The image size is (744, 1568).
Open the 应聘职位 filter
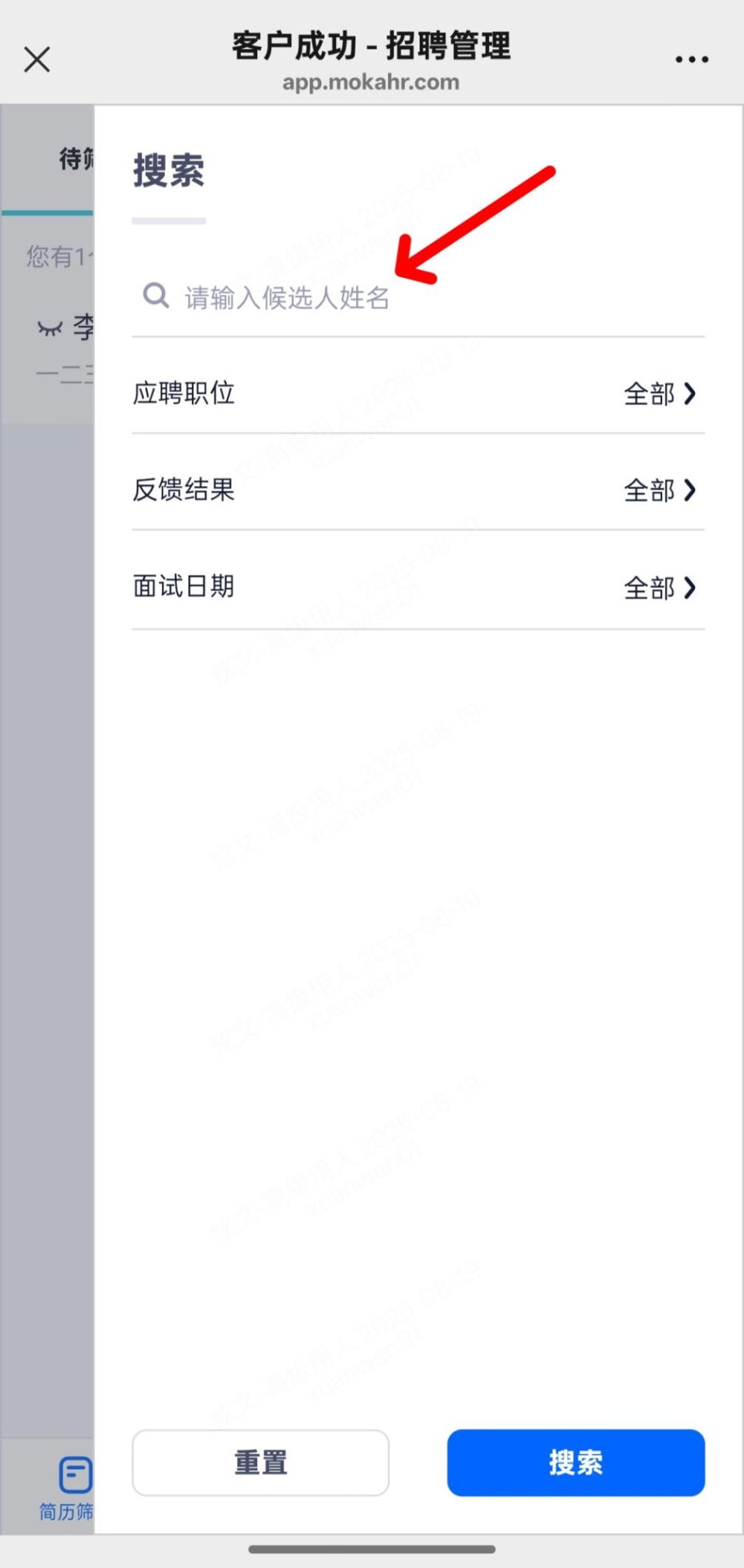[x=418, y=394]
